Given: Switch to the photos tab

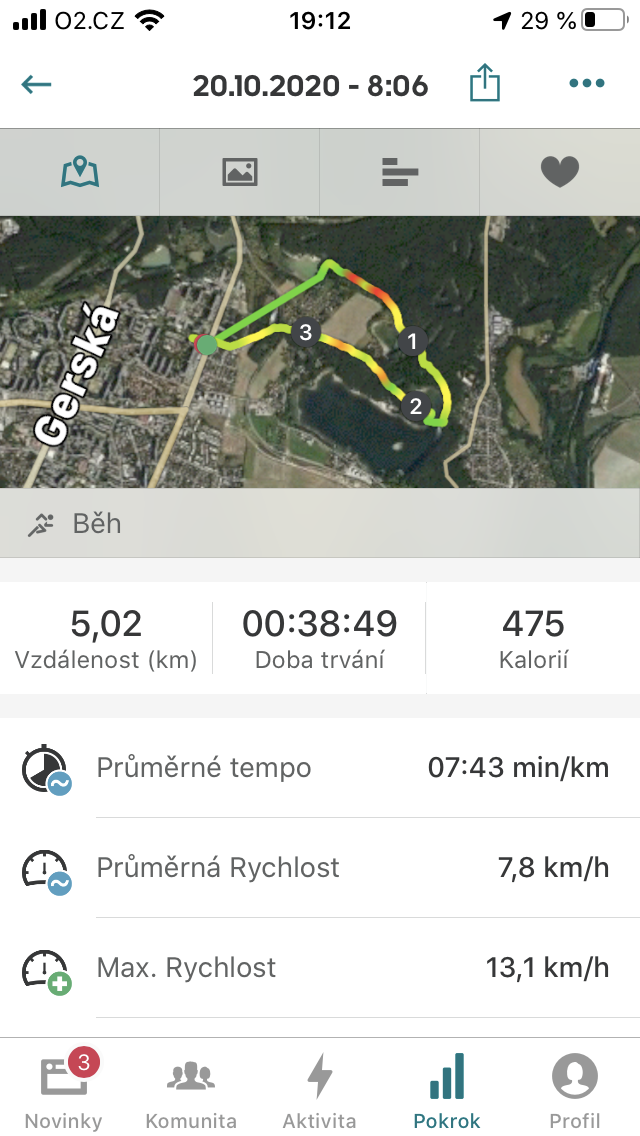Looking at the screenshot, I should click(240, 172).
